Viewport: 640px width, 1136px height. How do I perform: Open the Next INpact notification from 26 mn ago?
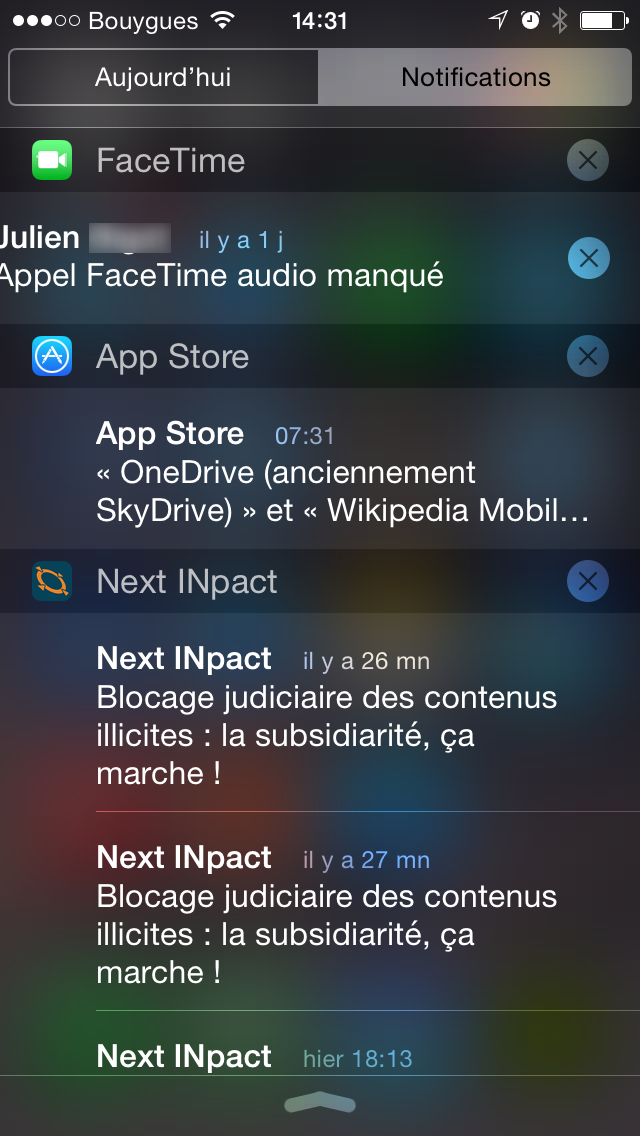point(340,716)
